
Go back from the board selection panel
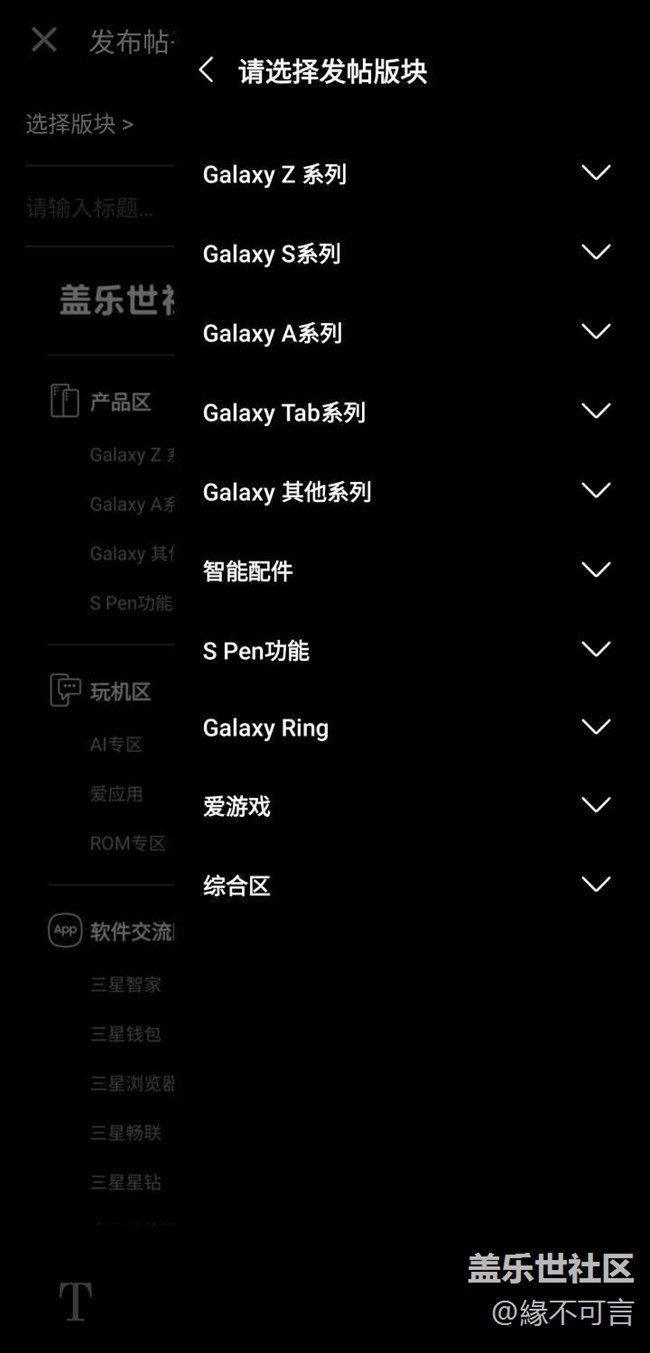click(206, 70)
